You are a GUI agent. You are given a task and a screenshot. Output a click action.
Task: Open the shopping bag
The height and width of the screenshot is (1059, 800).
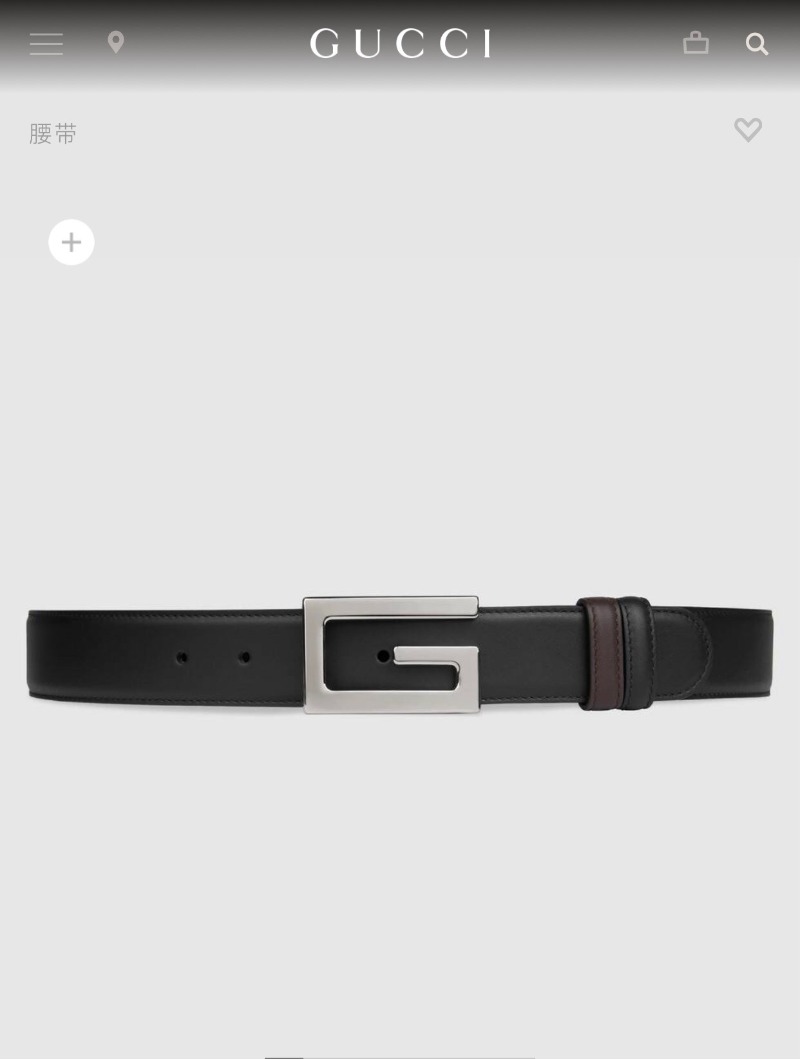coord(696,42)
